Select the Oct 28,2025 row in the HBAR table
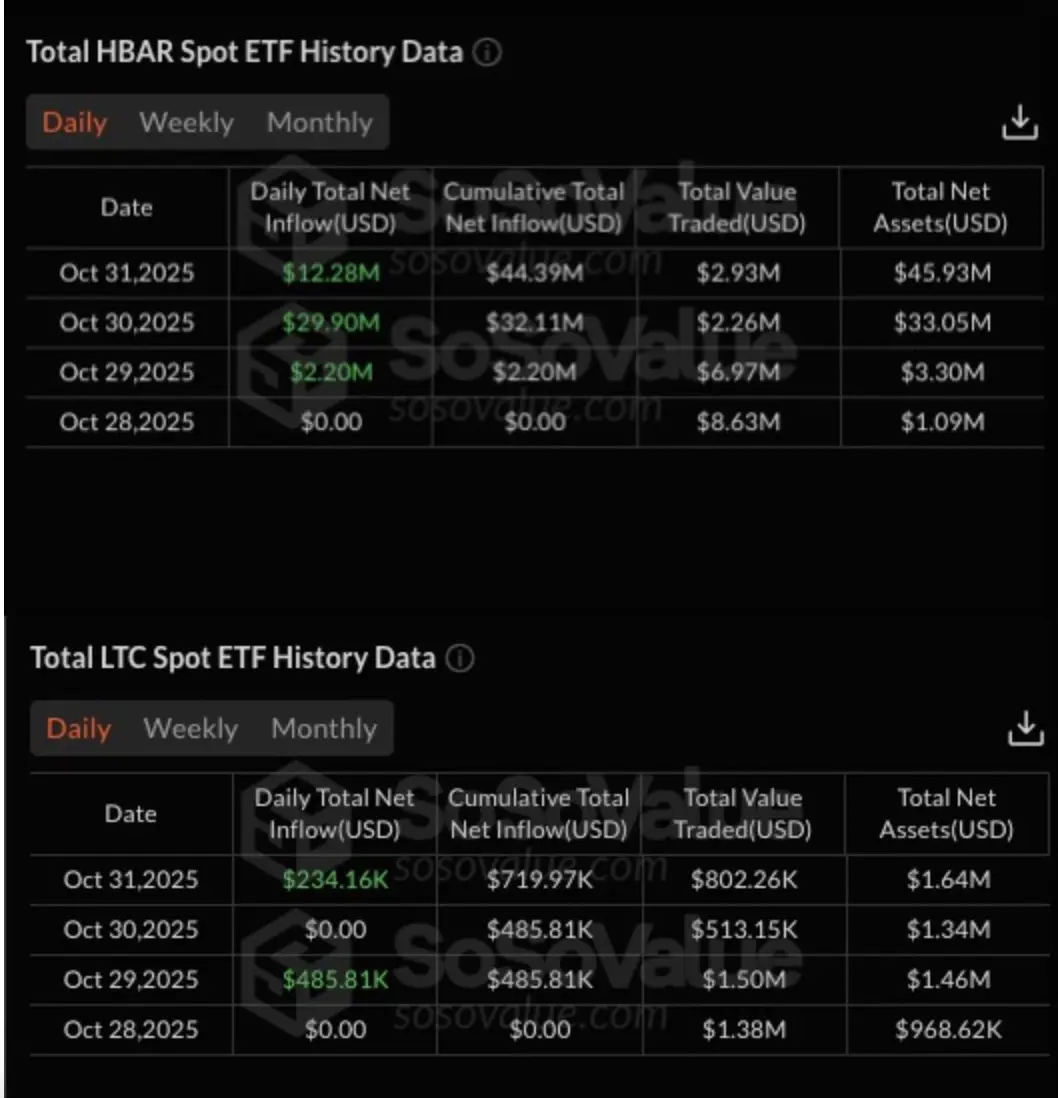The image size is (1058, 1098). (126, 421)
